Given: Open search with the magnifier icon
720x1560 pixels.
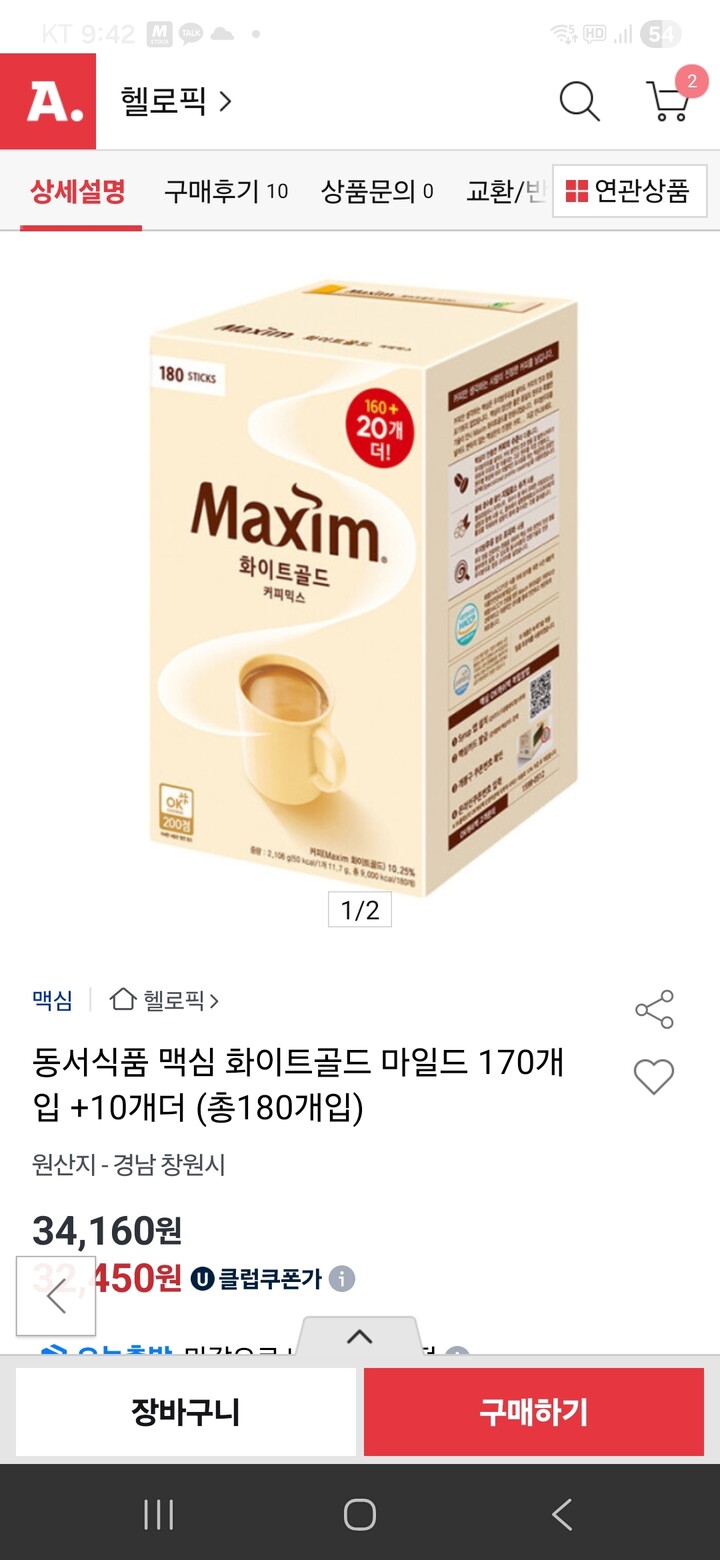Looking at the screenshot, I should pyautogui.click(x=578, y=102).
